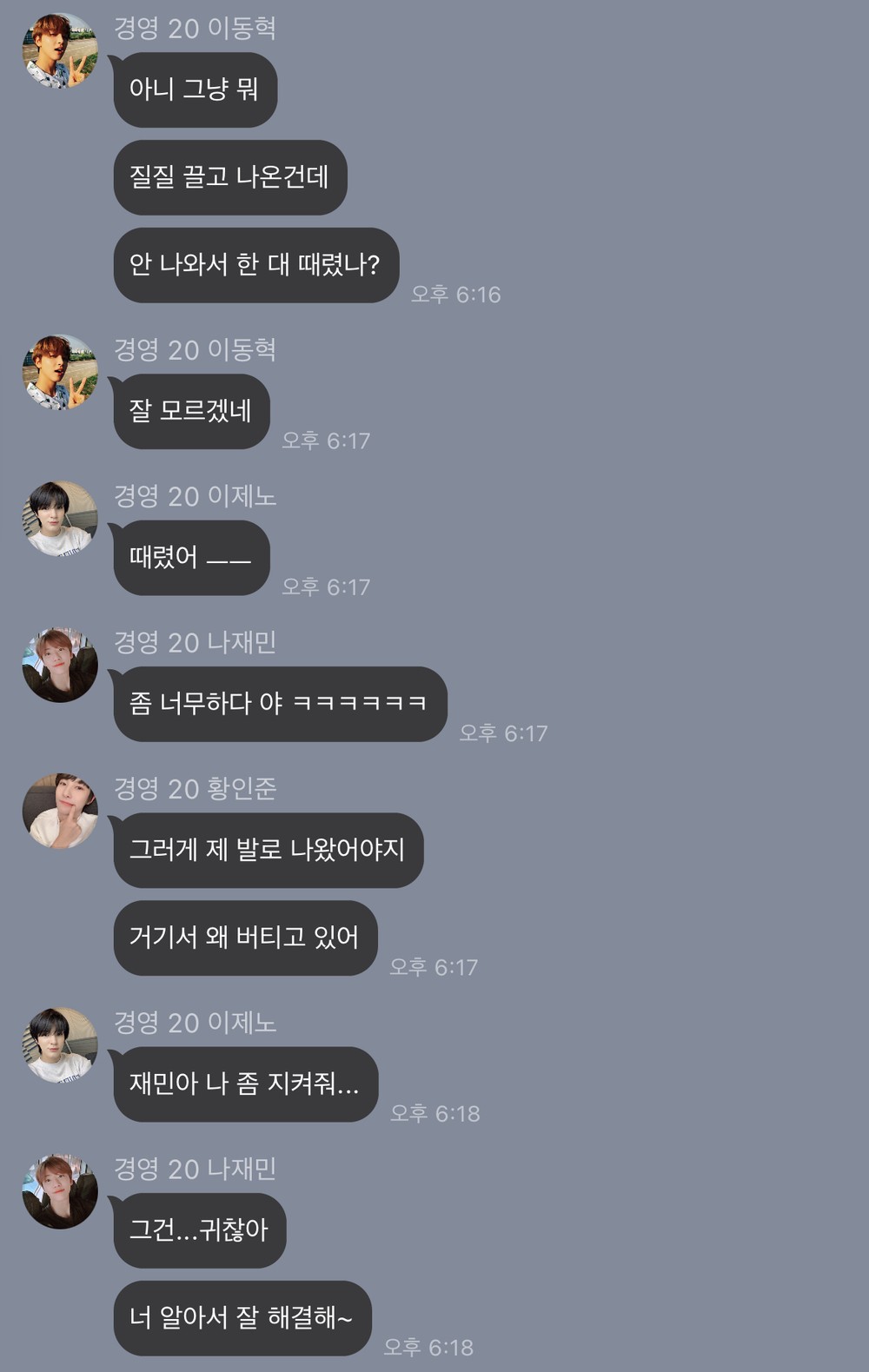Open 이제노's profile photo beside '때렸어'

coord(59,519)
